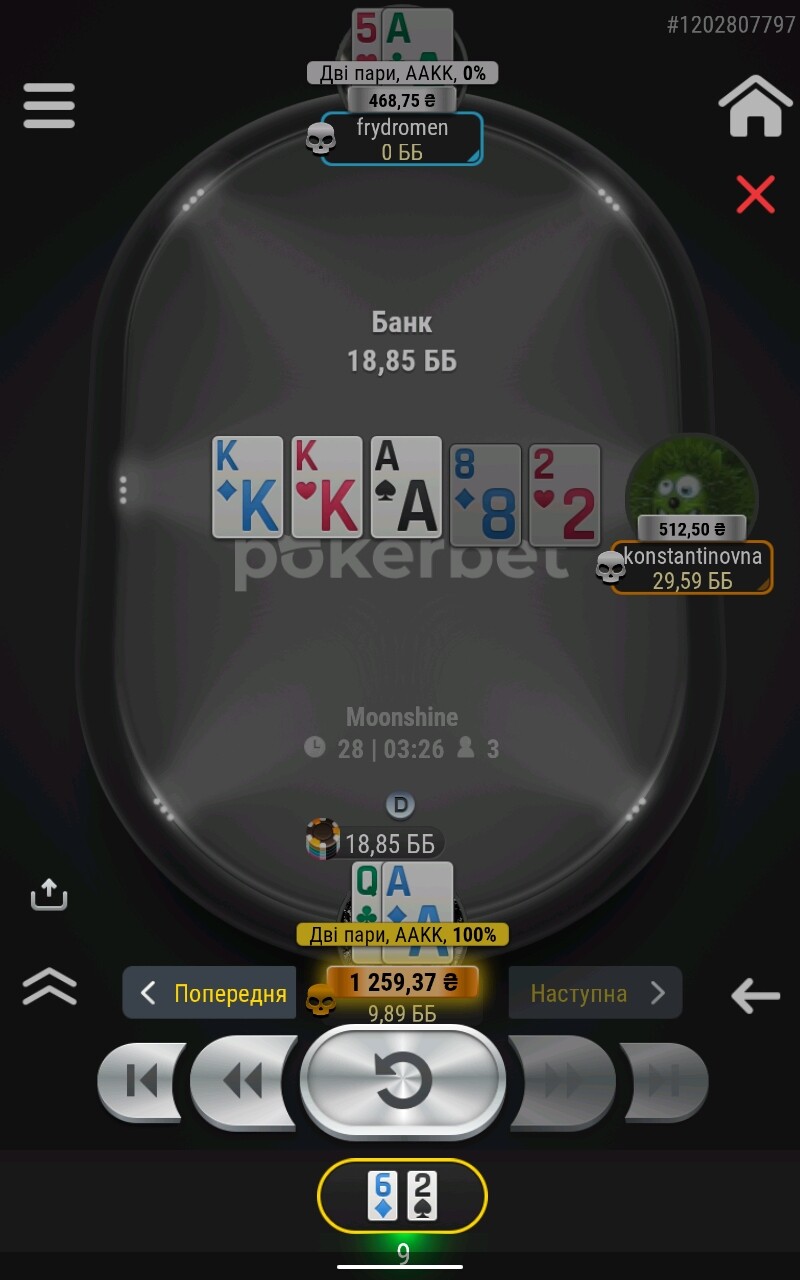The width and height of the screenshot is (800, 1280).
Task: Jump to the start of the hand
Action: click(x=141, y=1081)
